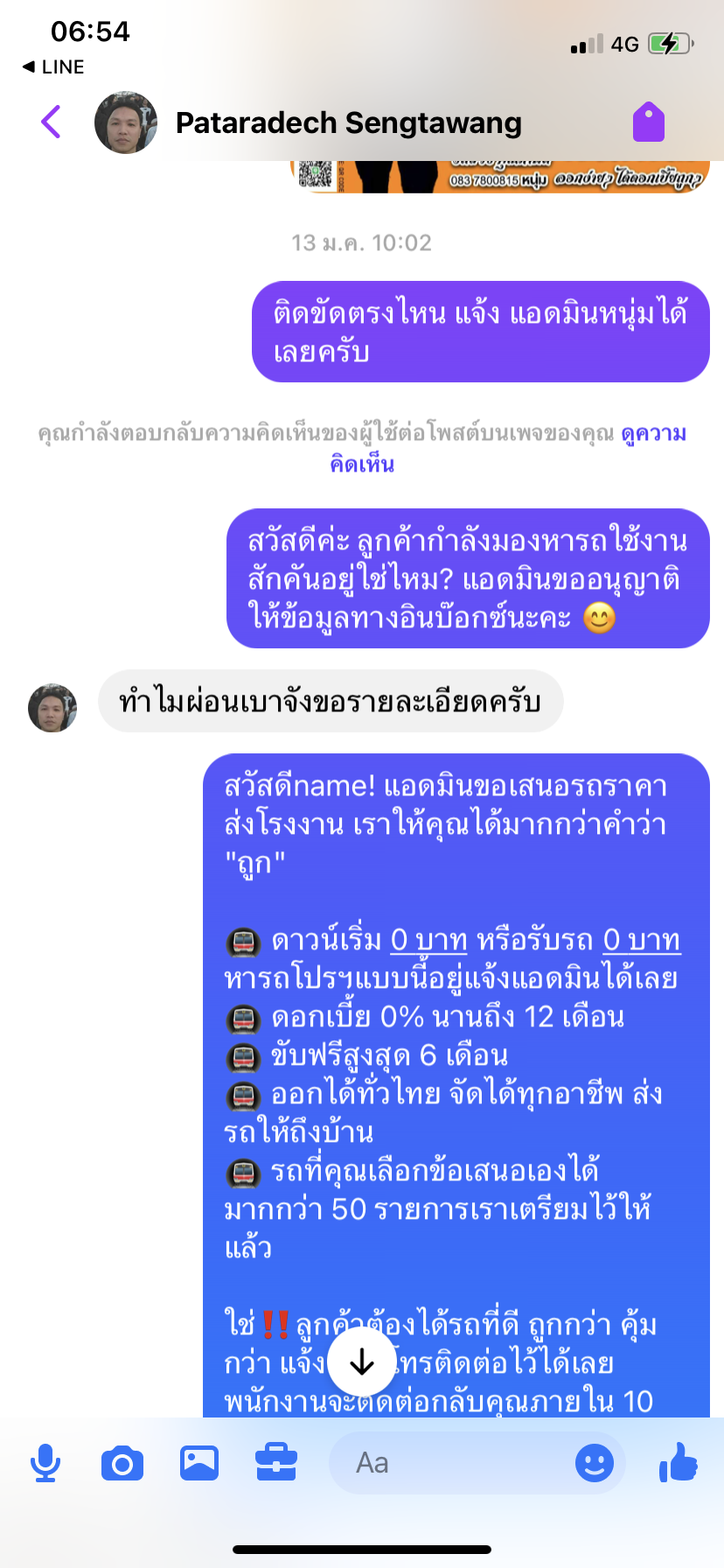Open the business tools briefcase icon
The image size is (724, 1568).
[x=276, y=1463]
